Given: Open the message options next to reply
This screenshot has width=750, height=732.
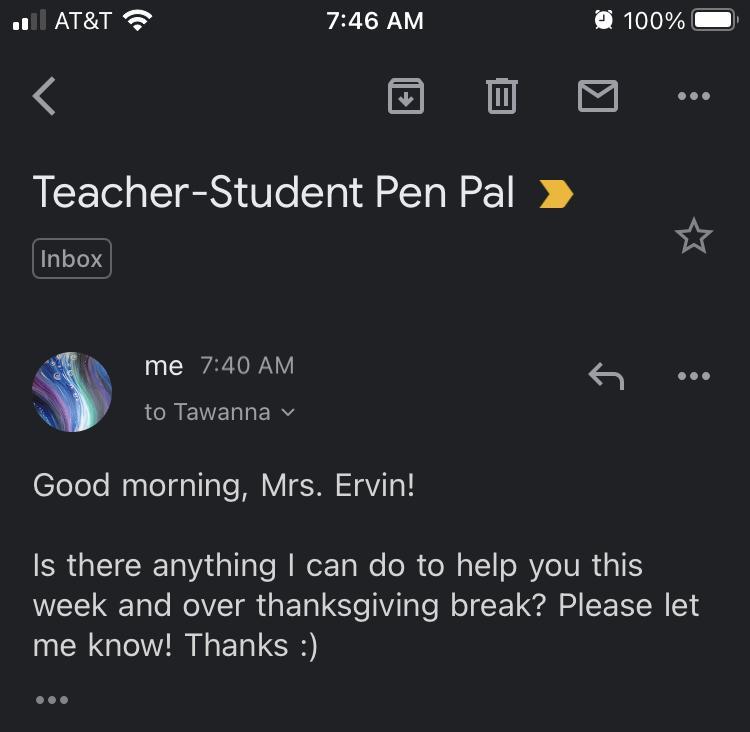Looking at the screenshot, I should pyautogui.click(x=693, y=376).
